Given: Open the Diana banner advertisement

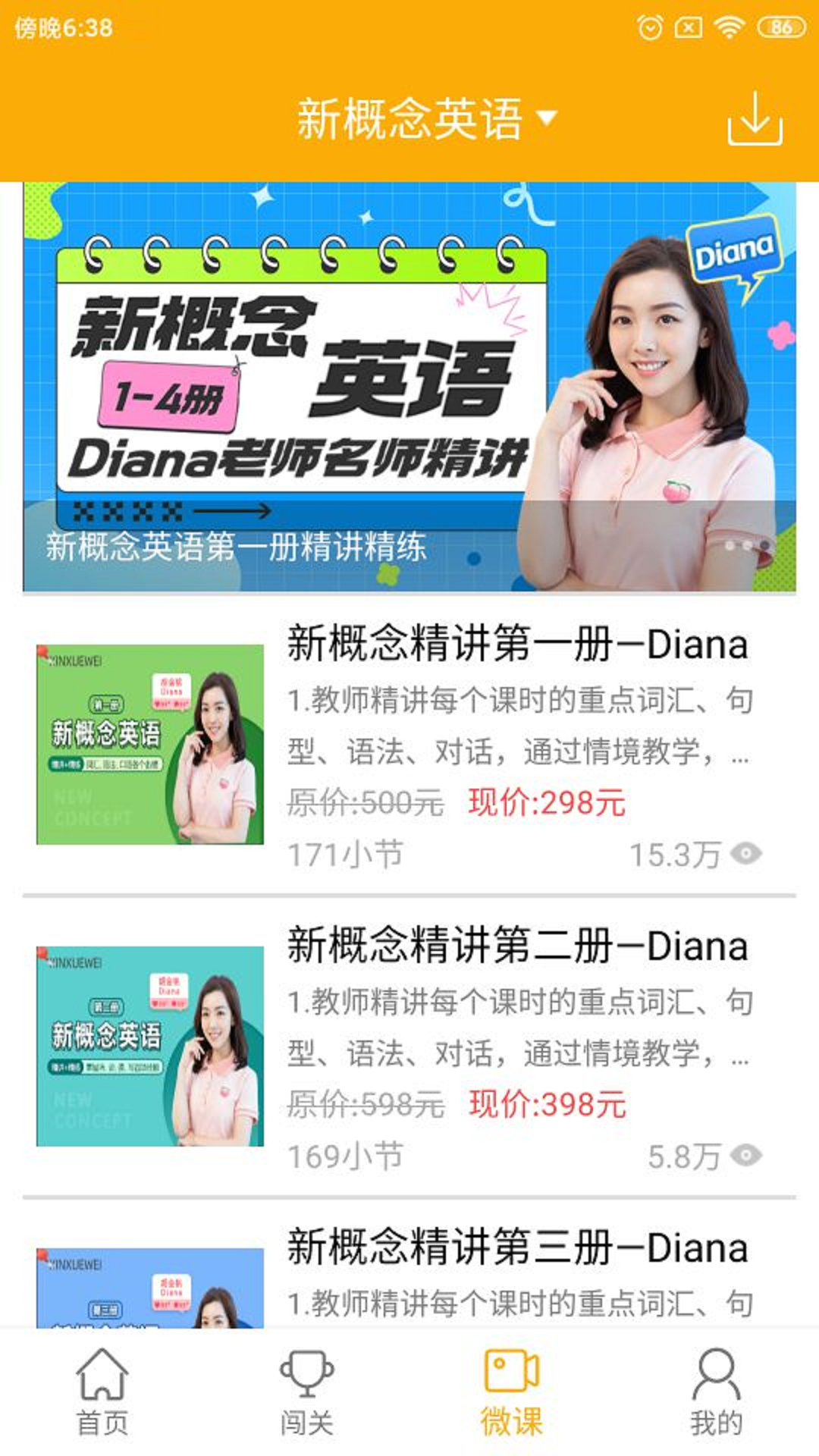Looking at the screenshot, I should click(409, 387).
